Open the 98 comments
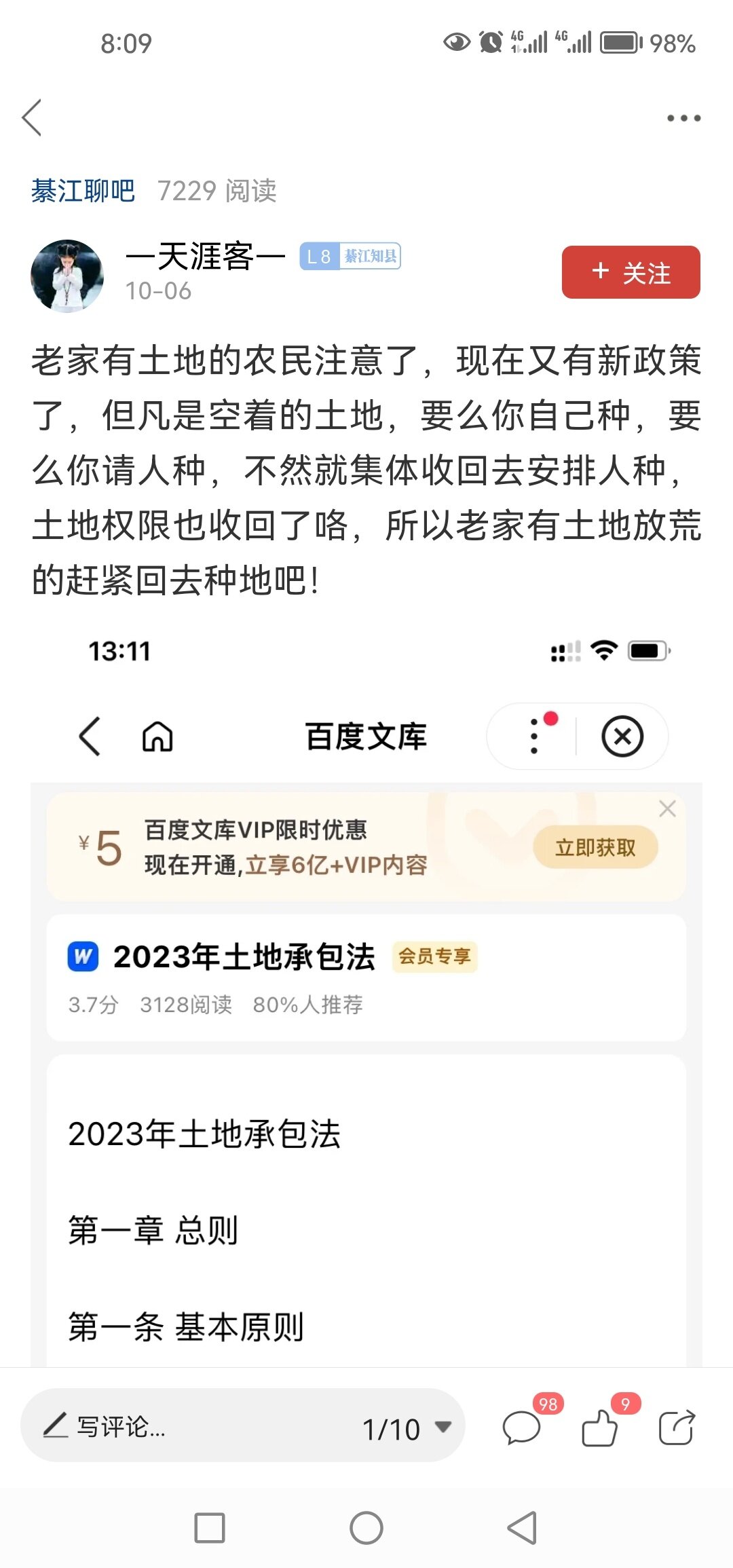The image size is (733, 1568). pyautogui.click(x=522, y=1427)
